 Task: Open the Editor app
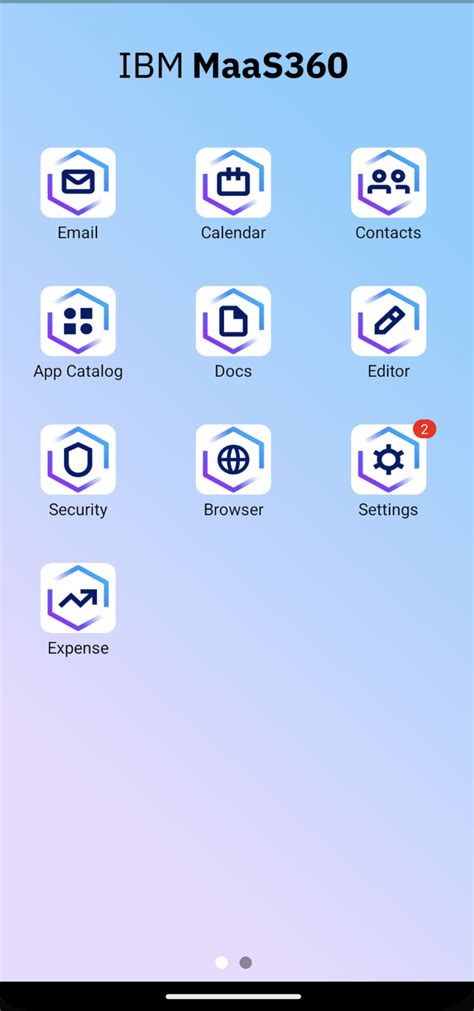click(x=388, y=321)
